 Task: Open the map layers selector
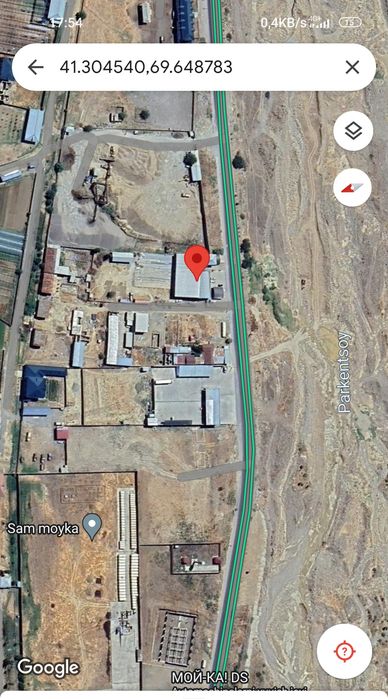click(353, 131)
